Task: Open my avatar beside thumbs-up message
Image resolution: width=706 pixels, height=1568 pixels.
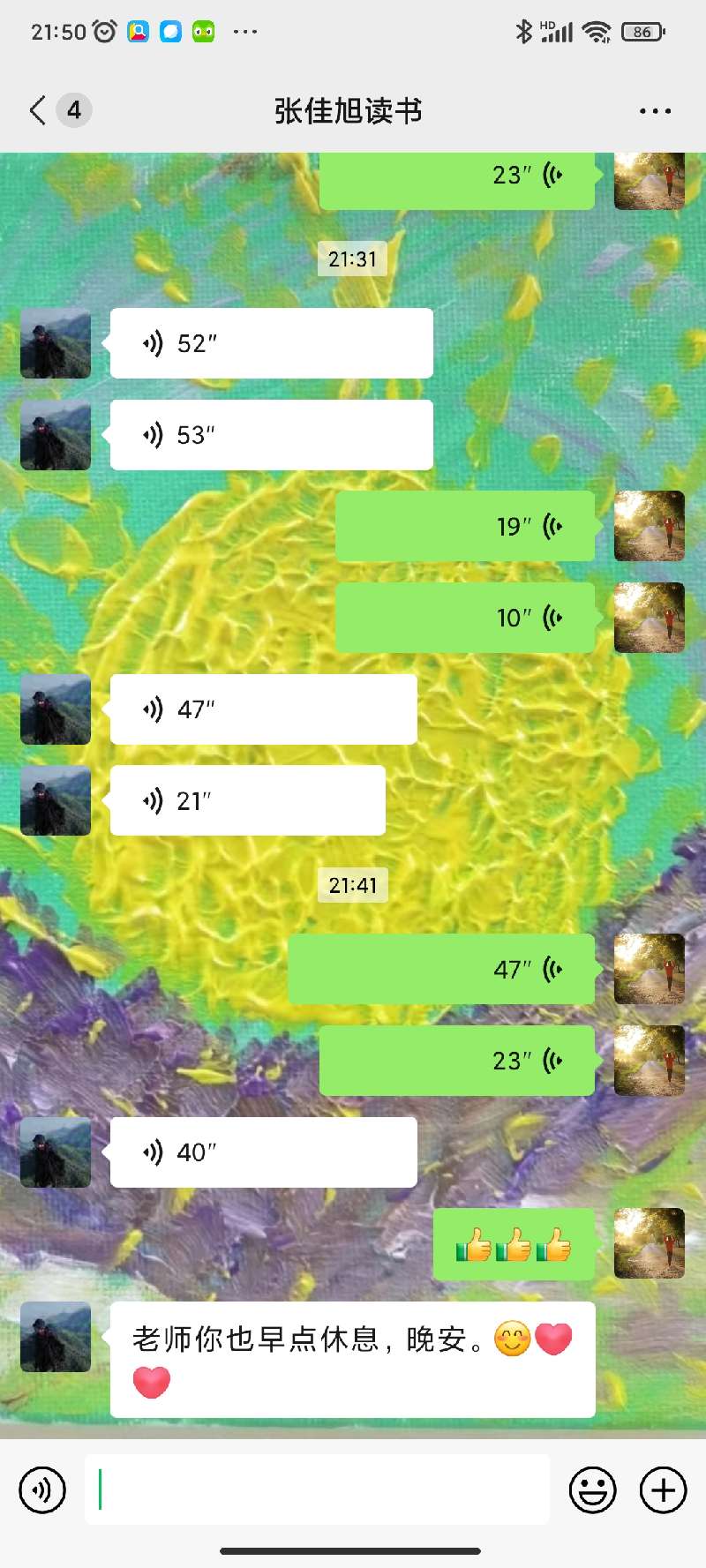Action: pyautogui.click(x=650, y=1243)
